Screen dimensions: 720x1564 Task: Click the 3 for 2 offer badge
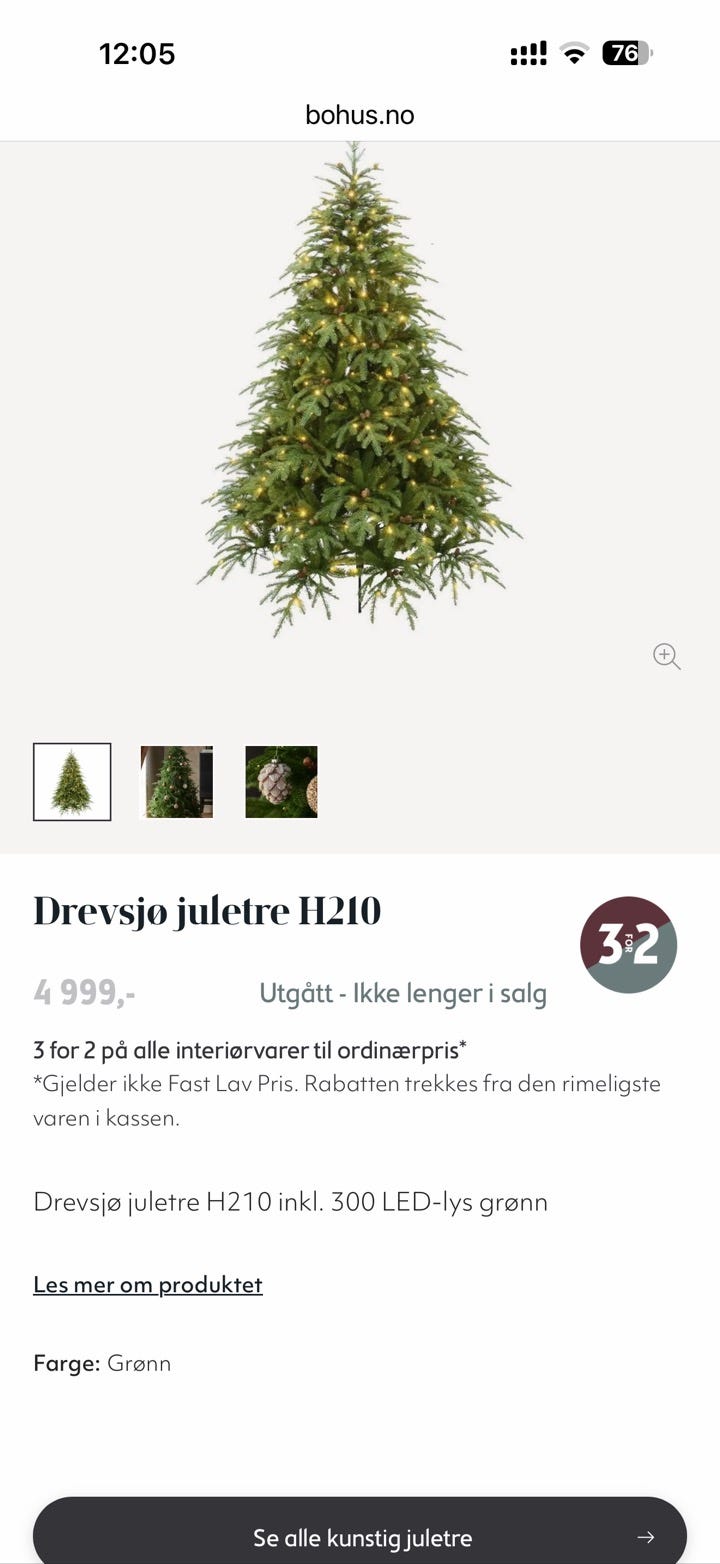tap(628, 945)
